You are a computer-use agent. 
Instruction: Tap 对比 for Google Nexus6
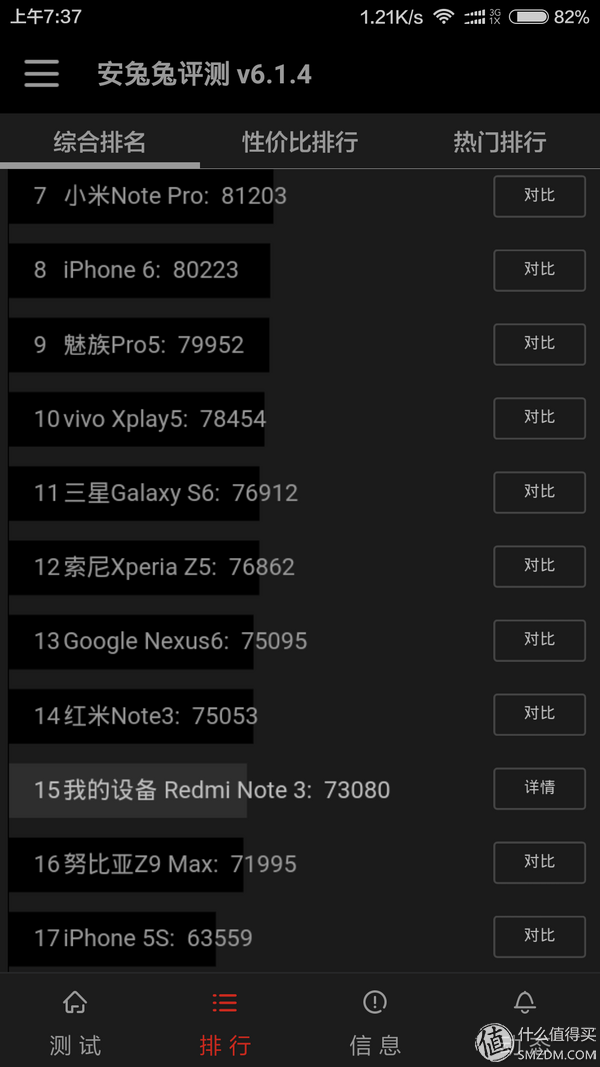click(x=539, y=640)
